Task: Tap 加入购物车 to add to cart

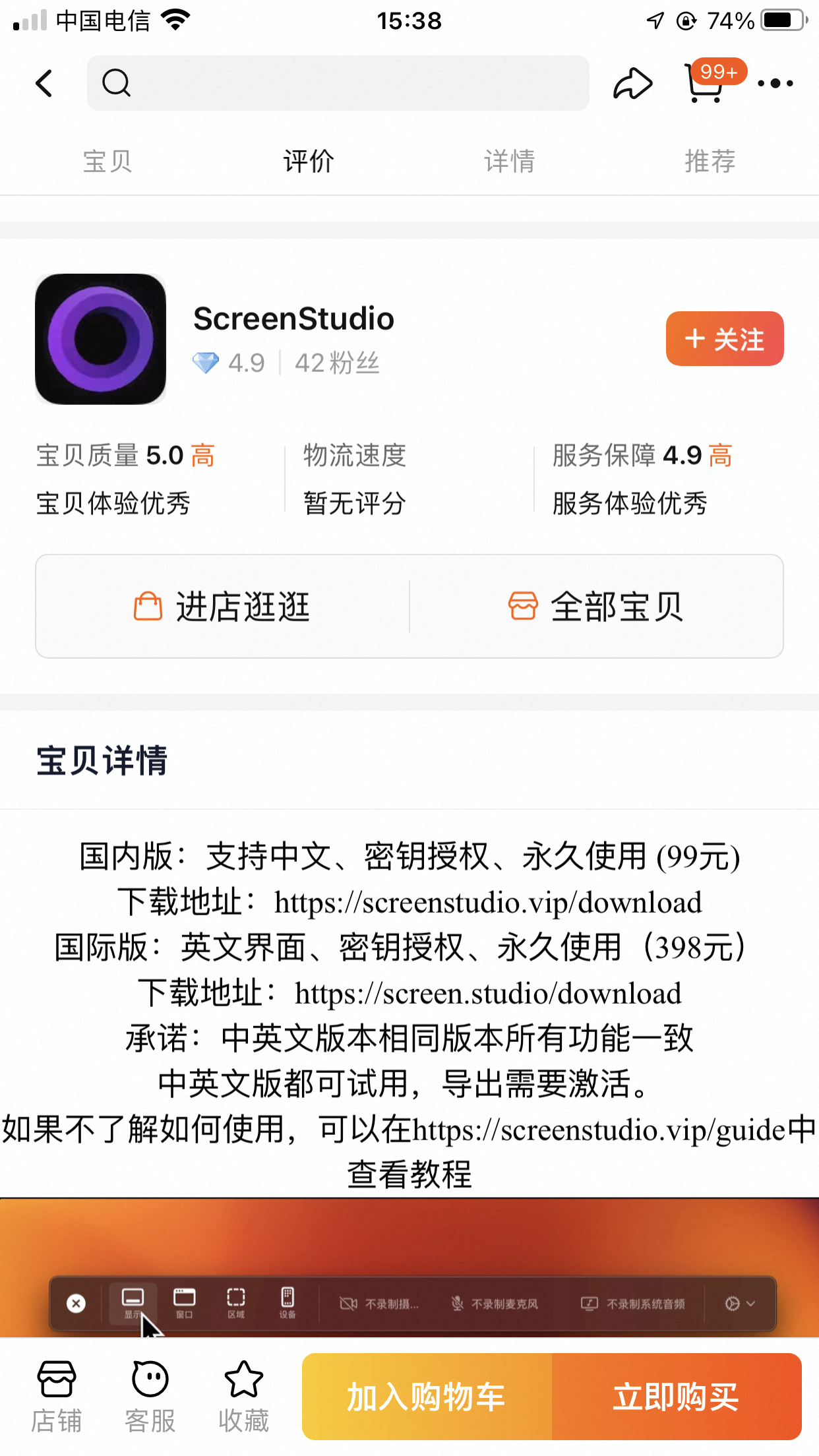Action: pos(427,1397)
